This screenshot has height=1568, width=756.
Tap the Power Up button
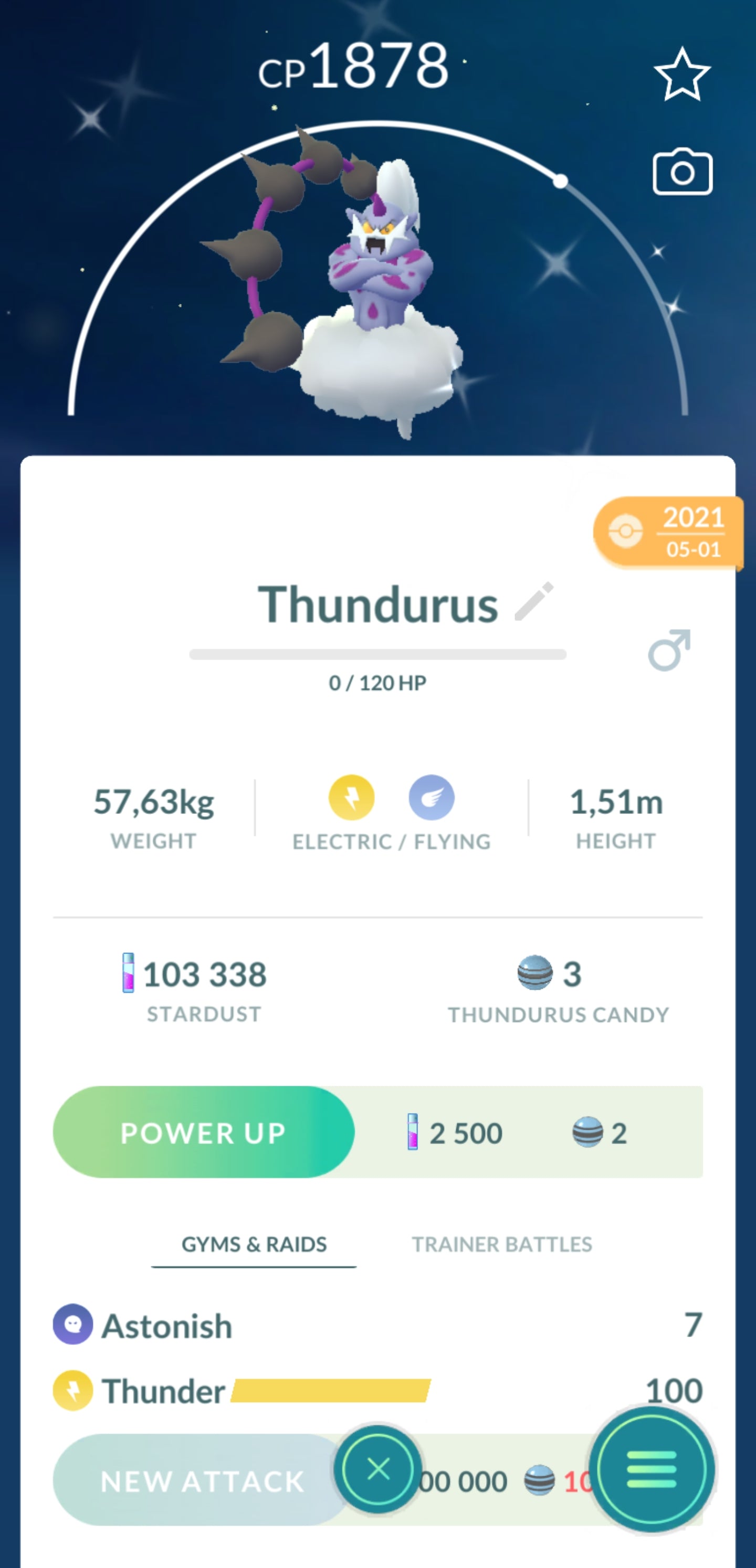(x=204, y=1133)
